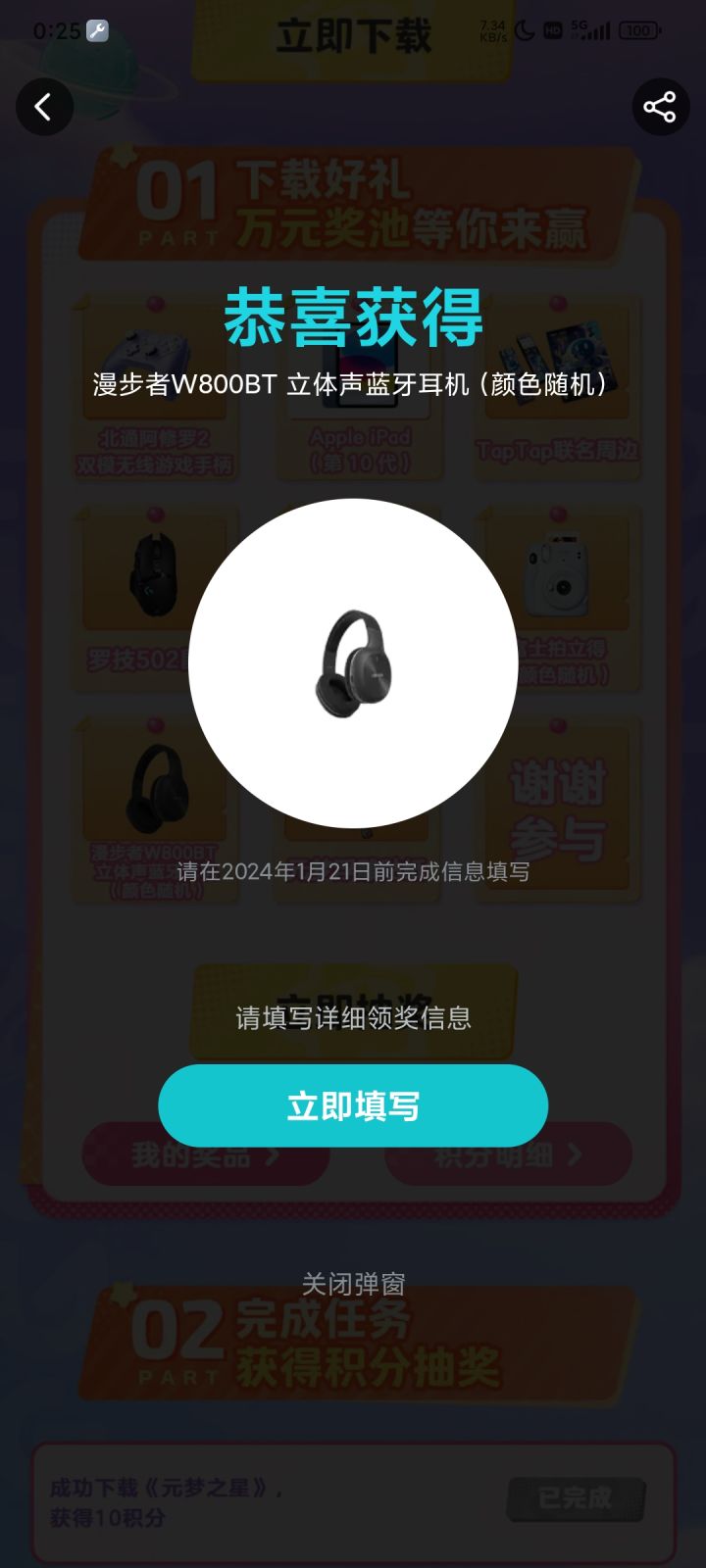Dismiss popup via 关闭弹窗 text
Screen dimensions: 706x1568
(357, 1284)
